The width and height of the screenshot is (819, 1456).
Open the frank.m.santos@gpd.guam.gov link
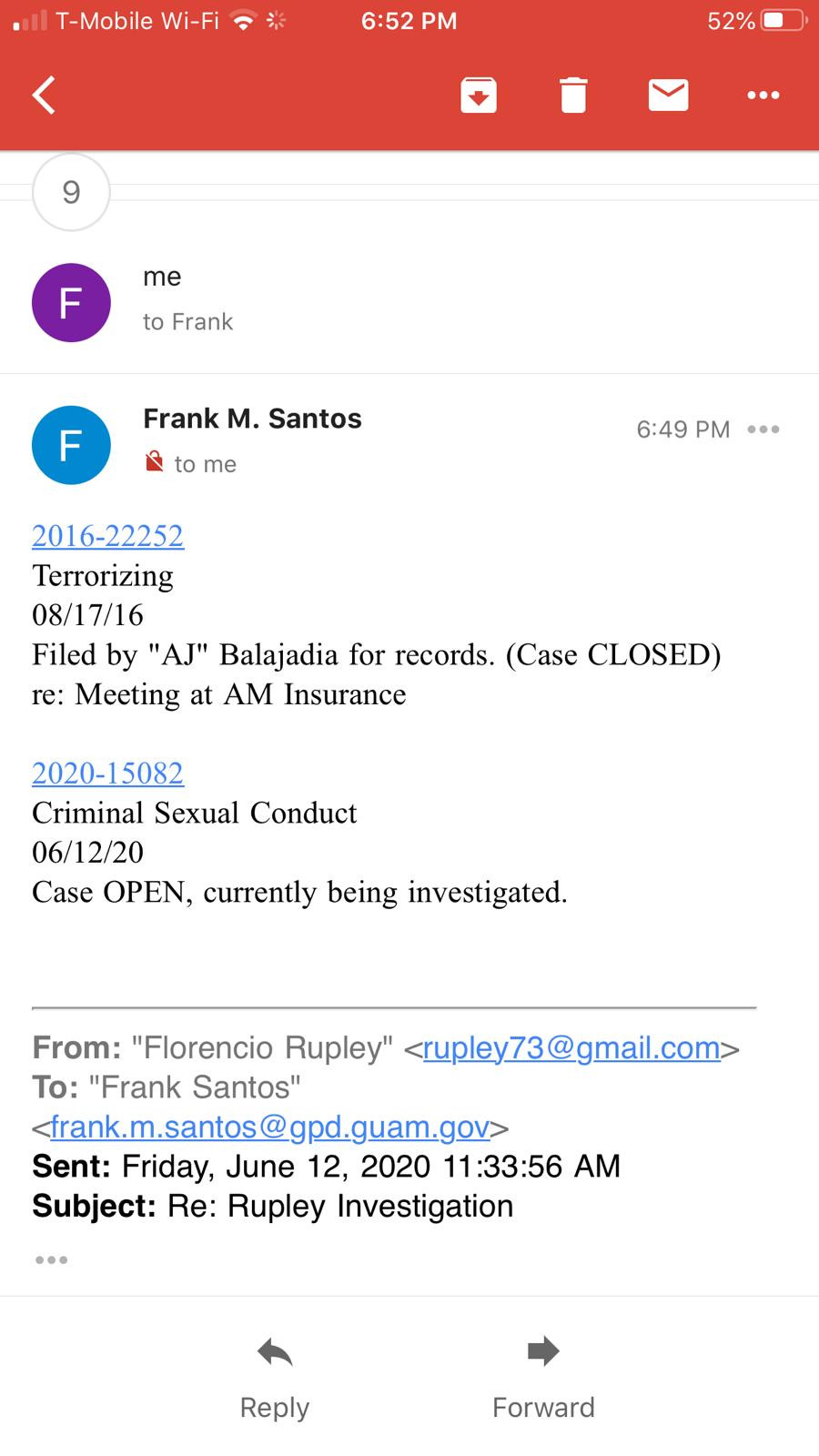pos(270,1127)
